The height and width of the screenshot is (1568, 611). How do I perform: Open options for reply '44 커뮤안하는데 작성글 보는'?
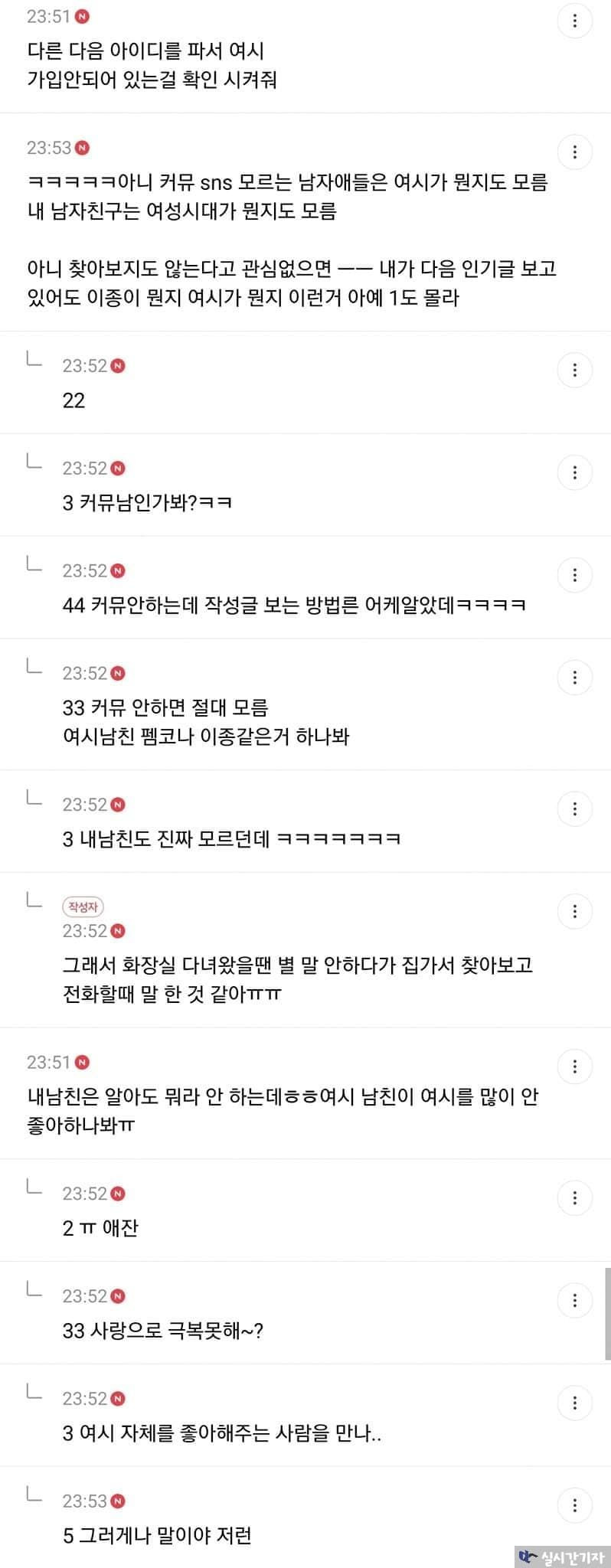[x=574, y=576]
